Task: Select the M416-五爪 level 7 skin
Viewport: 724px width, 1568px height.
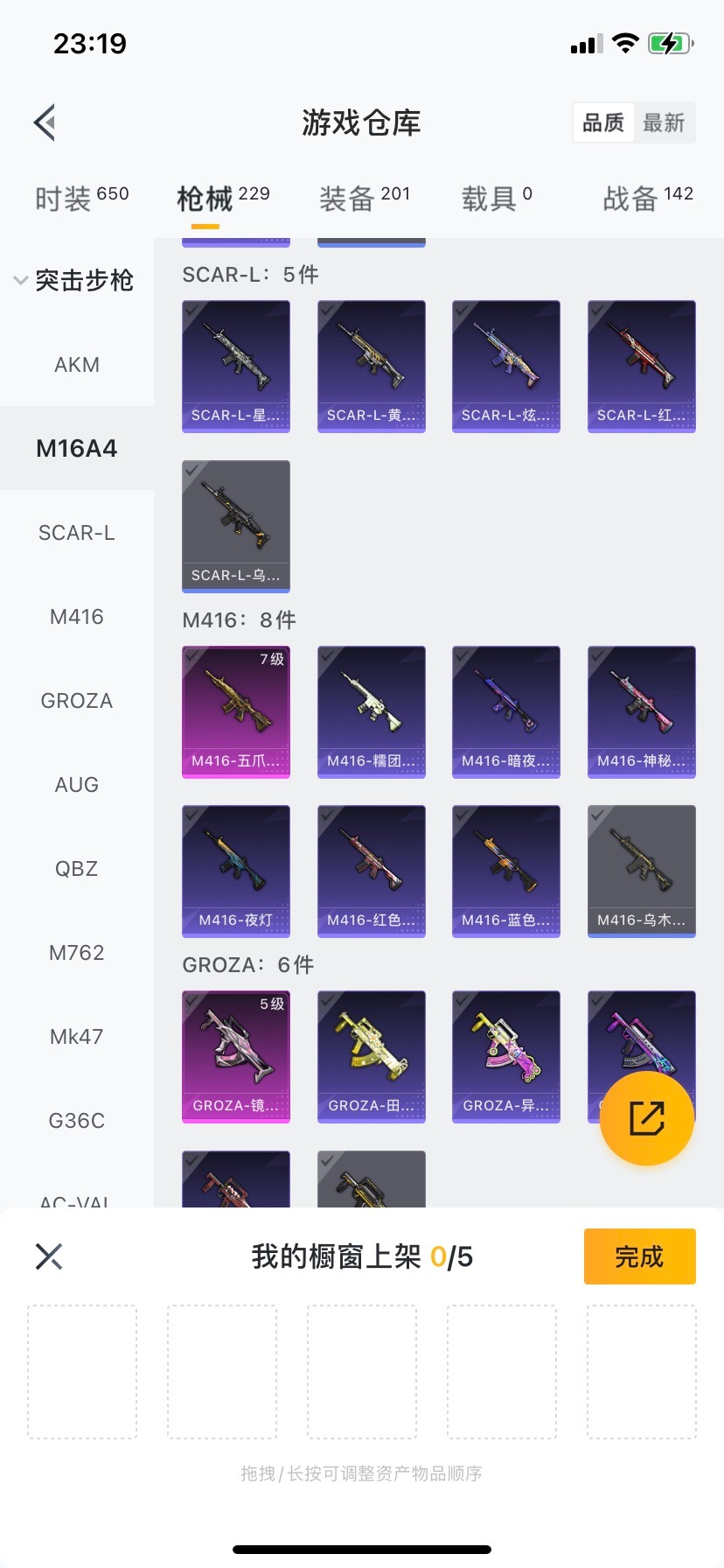Action: (236, 711)
